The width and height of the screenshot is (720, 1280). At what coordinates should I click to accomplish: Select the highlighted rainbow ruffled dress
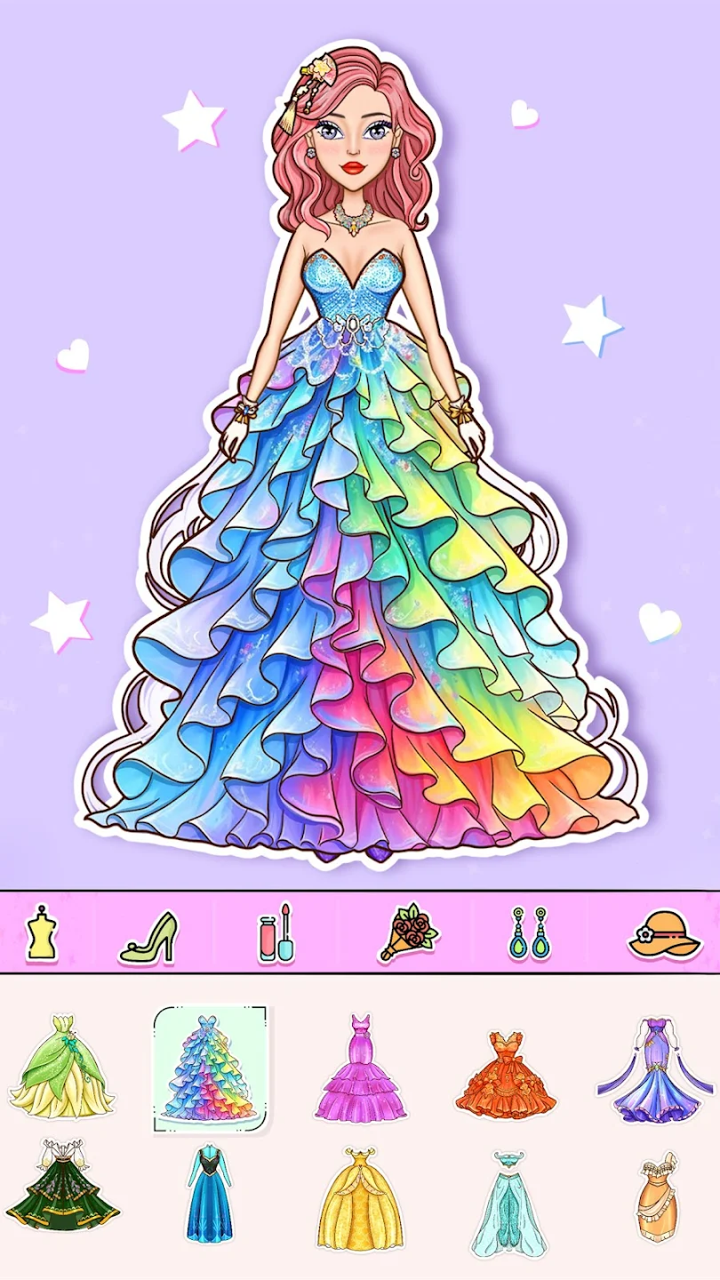tap(212, 1068)
